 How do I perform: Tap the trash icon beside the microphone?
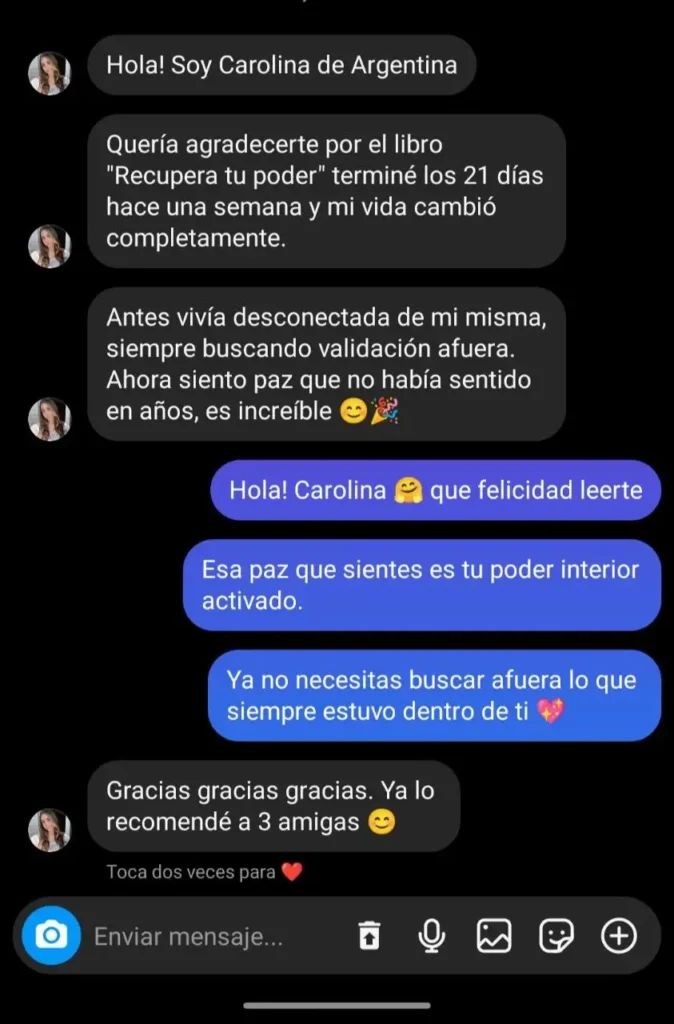pos(370,936)
